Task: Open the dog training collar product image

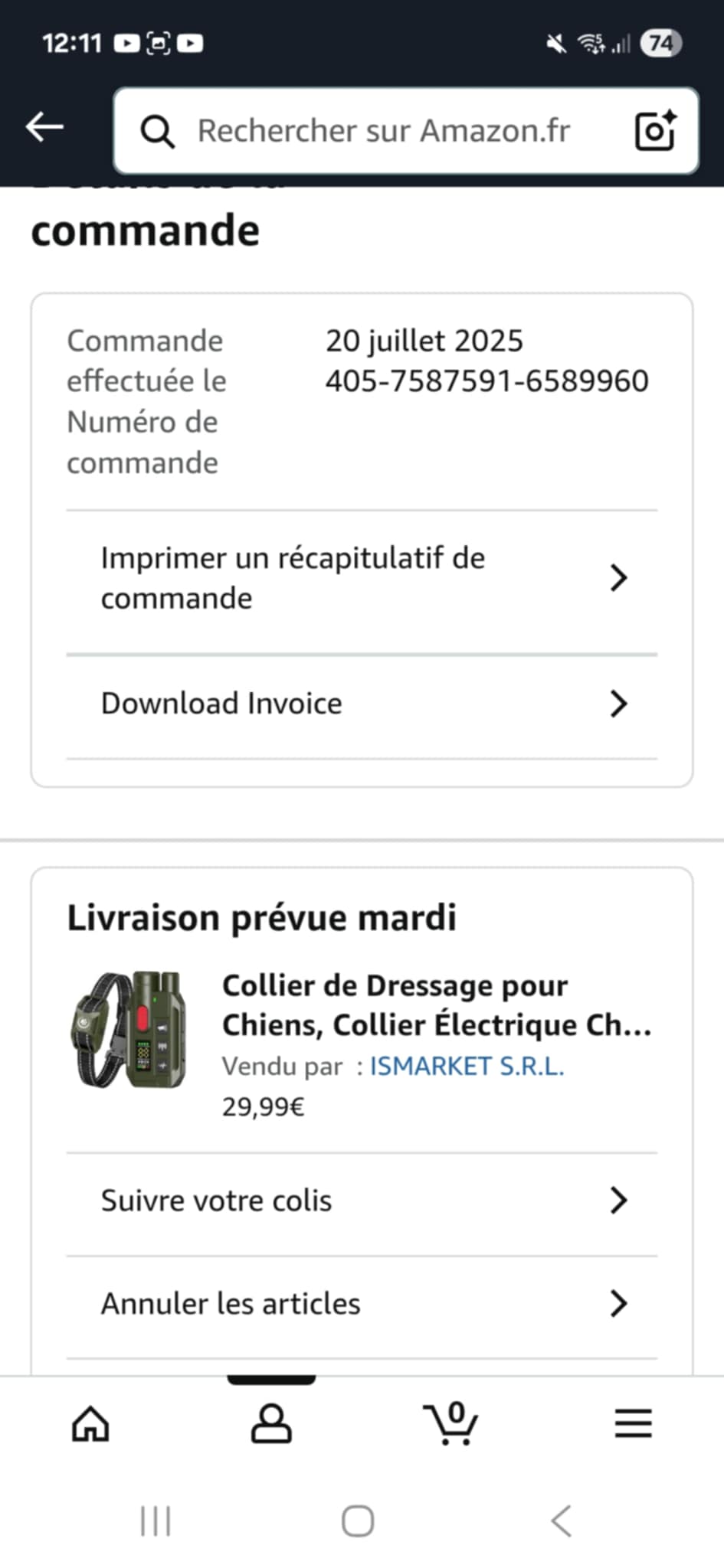Action: tap(131, 1028)
